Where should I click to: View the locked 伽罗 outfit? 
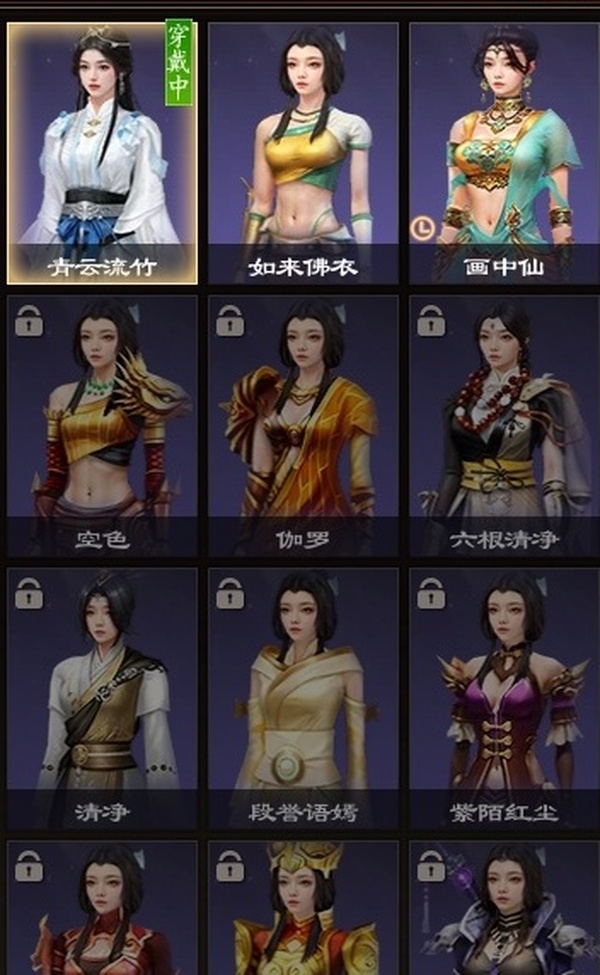coord(303,425)
